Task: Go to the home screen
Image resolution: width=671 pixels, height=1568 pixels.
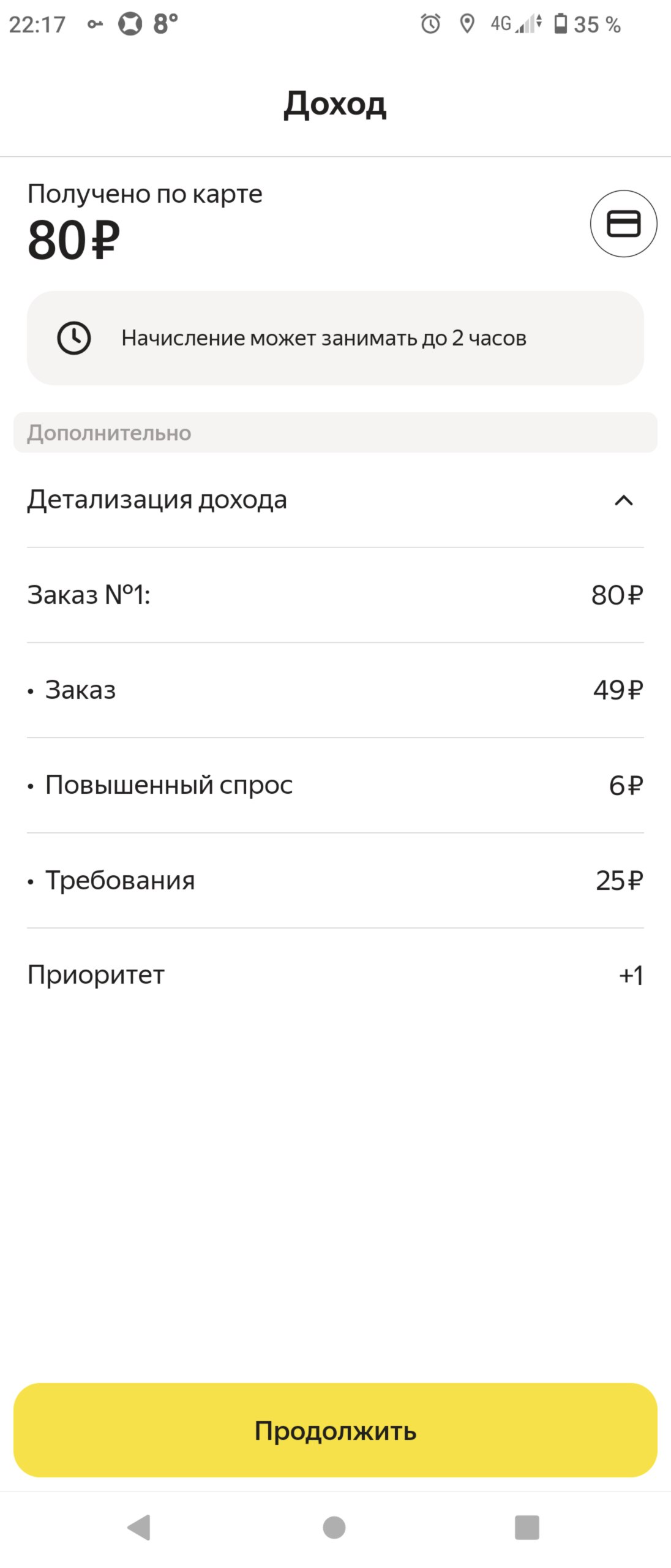Action: (x=334, y=1527)
